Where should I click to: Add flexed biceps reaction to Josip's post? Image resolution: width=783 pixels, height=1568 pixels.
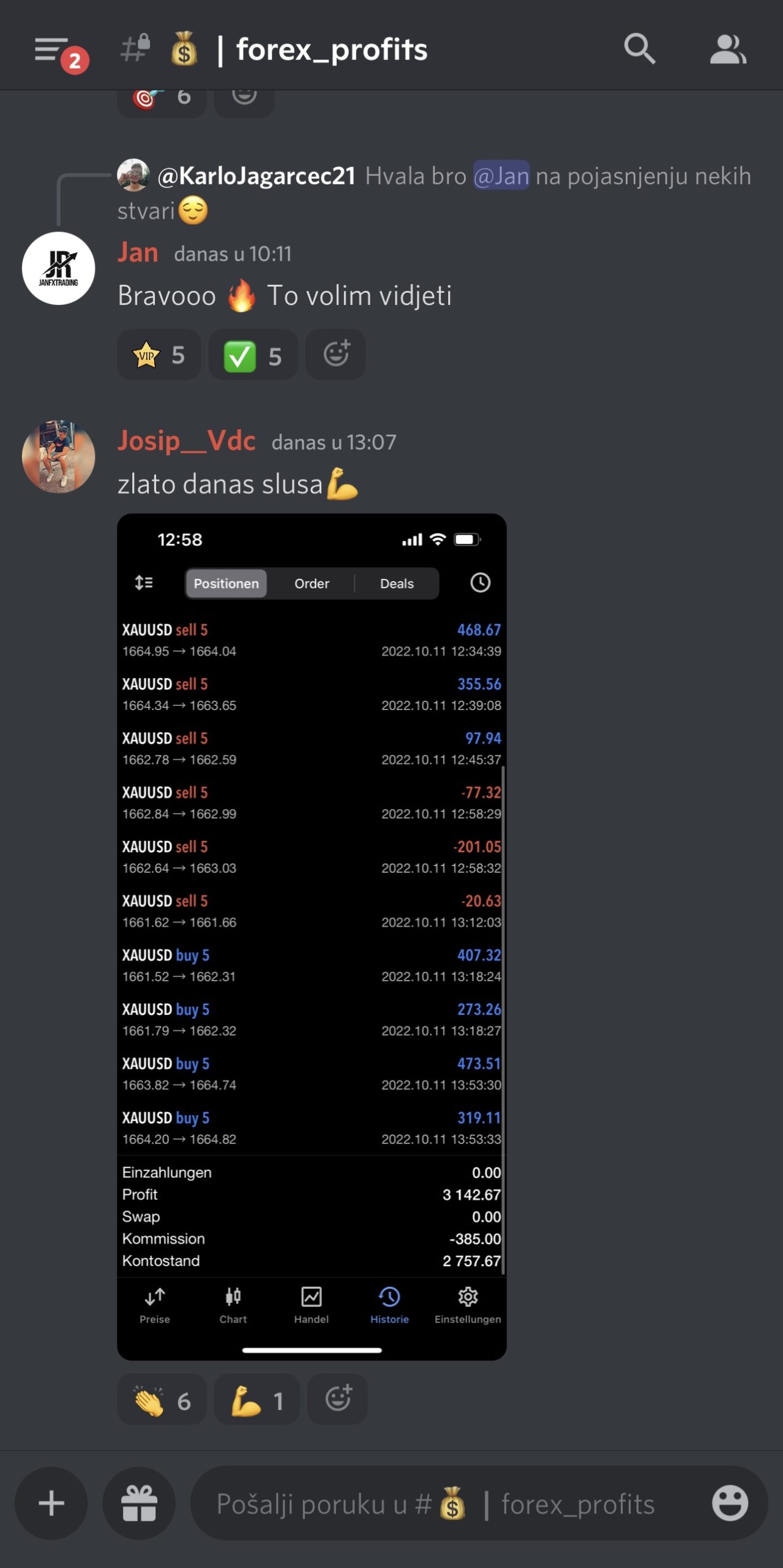[x=257, y=1400]
